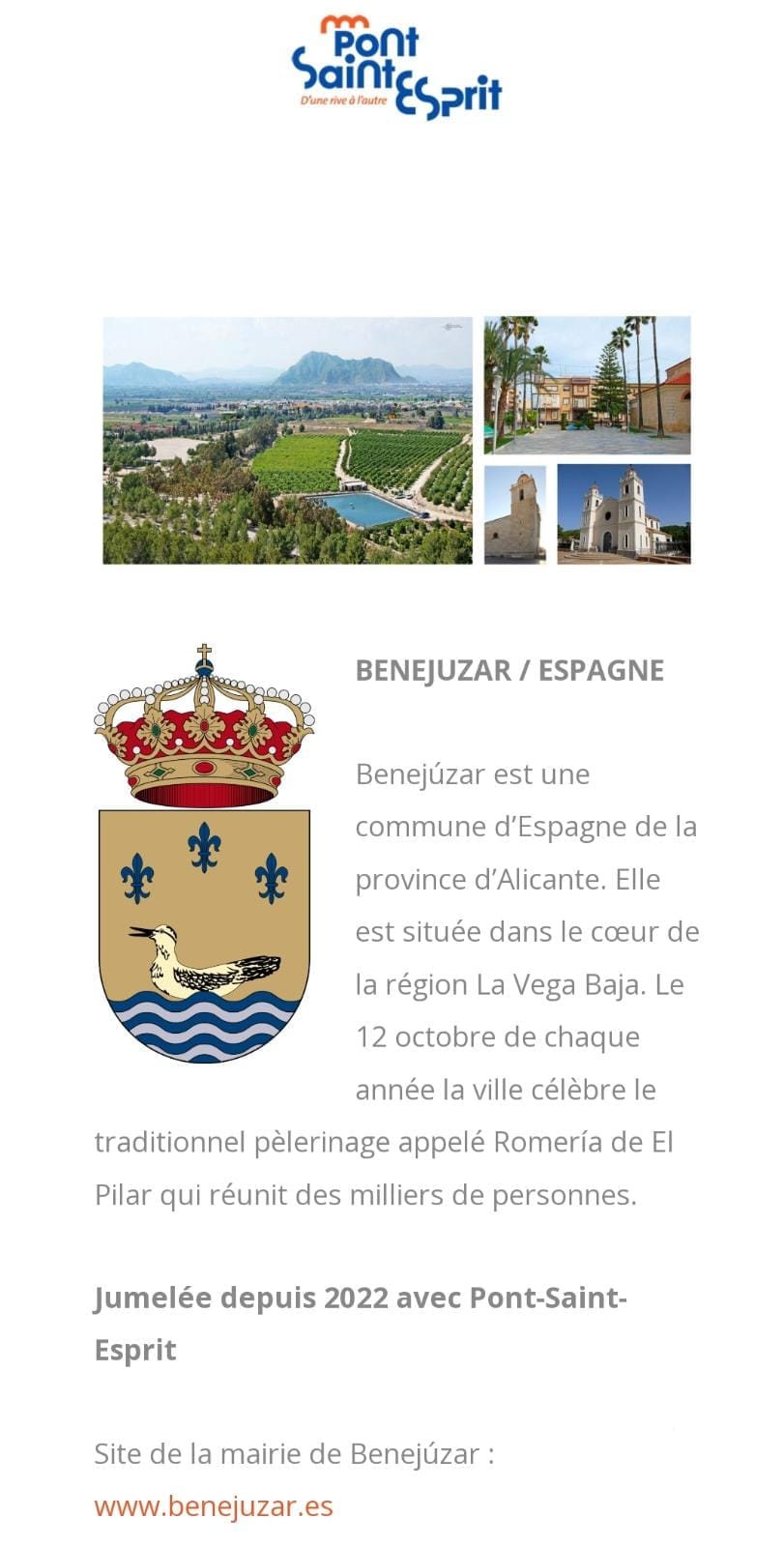Tap the Pont Saint Esprit header logo
This screenshot has height=1547, width=784.
396,69
